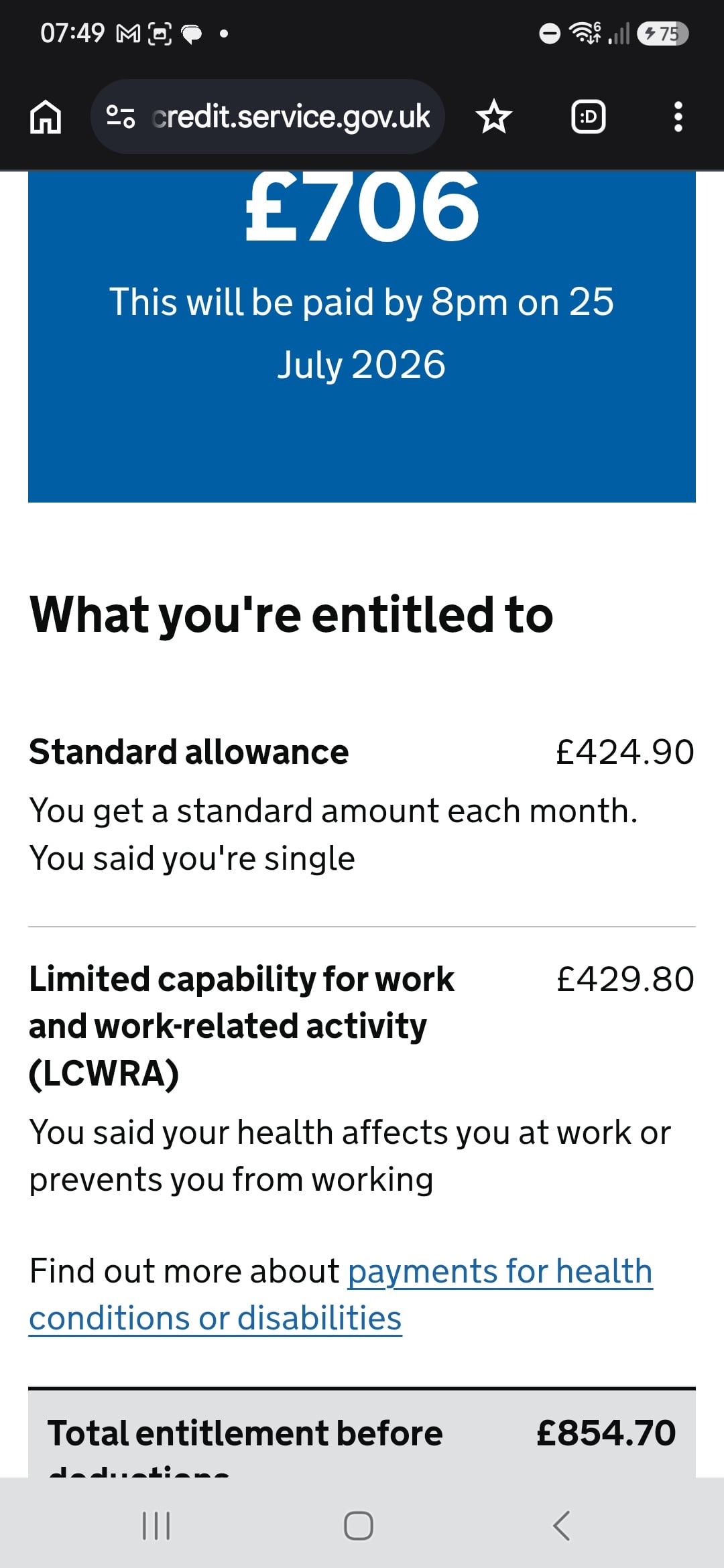This screenshot has width=724, height=1568.
Task: Show recent apps from navigation bar
Action: tap(156, 1526)
